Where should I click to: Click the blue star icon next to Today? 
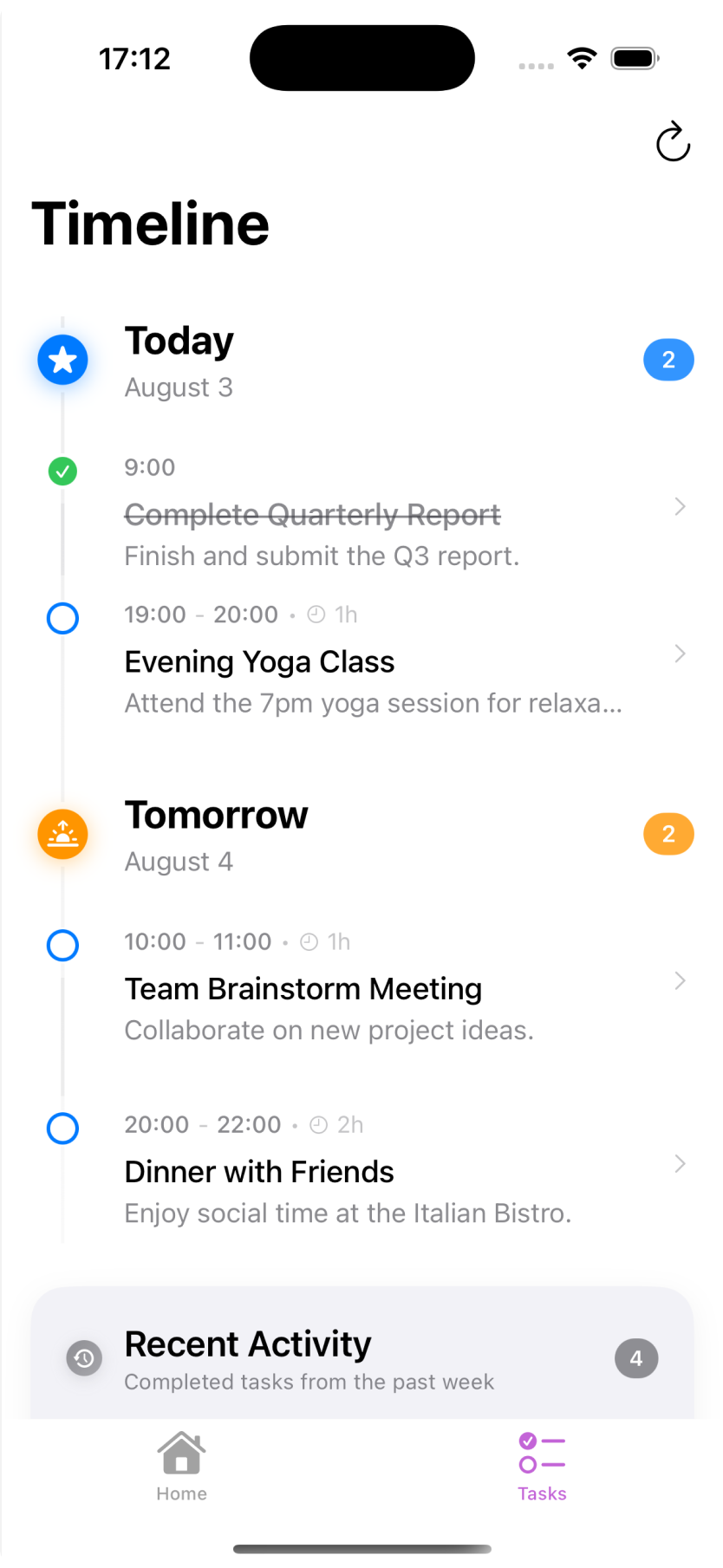point(62,360)
